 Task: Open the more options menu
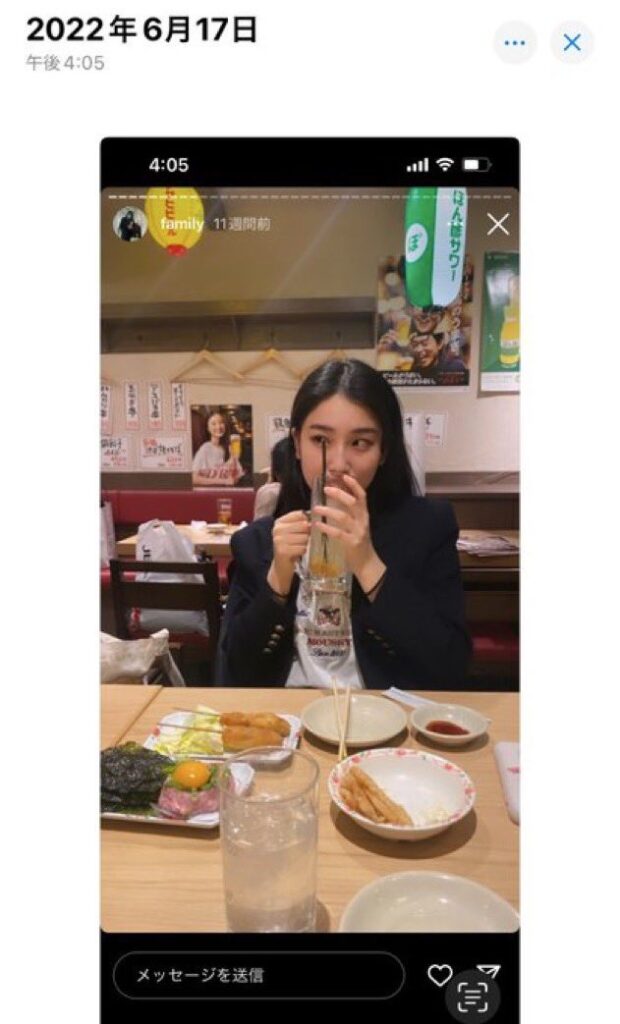[x=515, y=43]
